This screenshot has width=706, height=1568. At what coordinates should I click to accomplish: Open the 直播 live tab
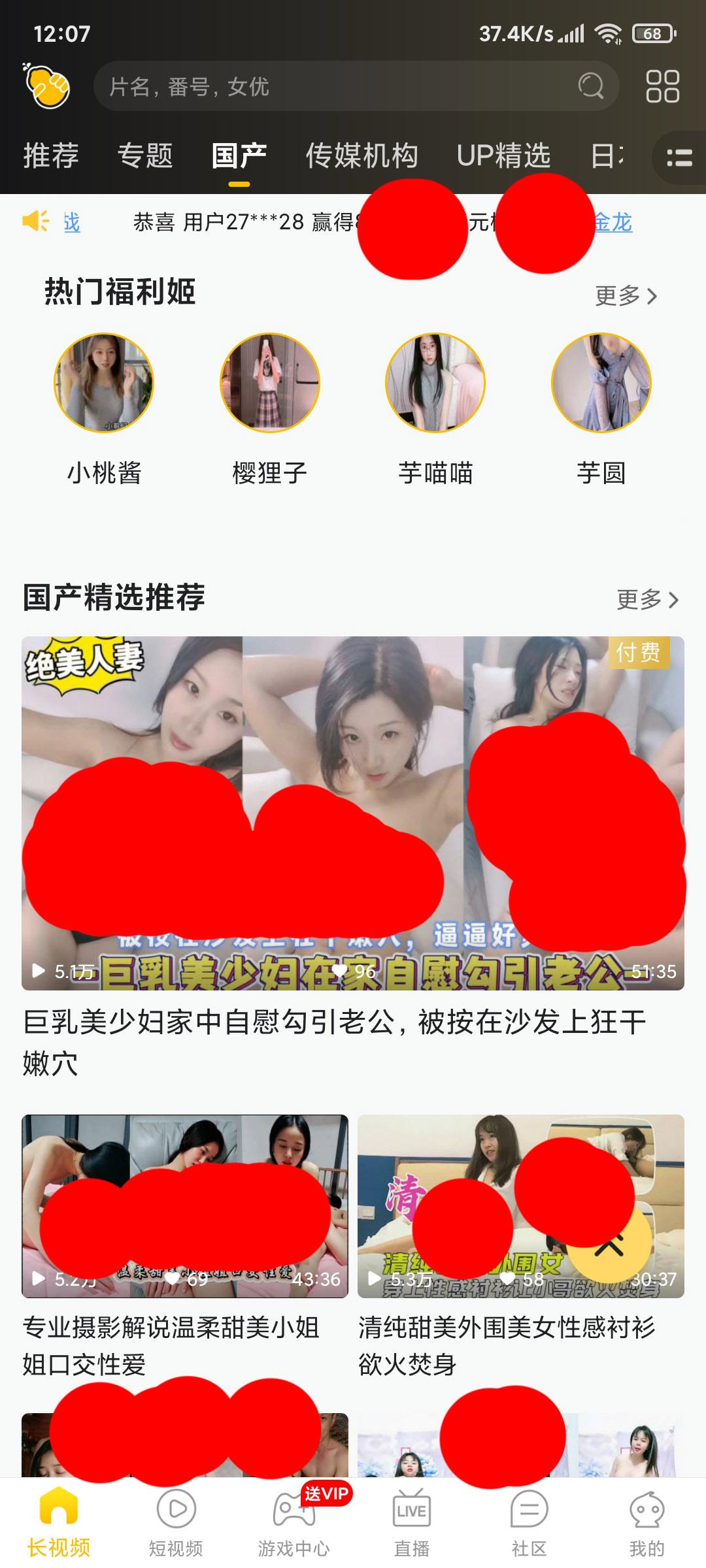411,1522
